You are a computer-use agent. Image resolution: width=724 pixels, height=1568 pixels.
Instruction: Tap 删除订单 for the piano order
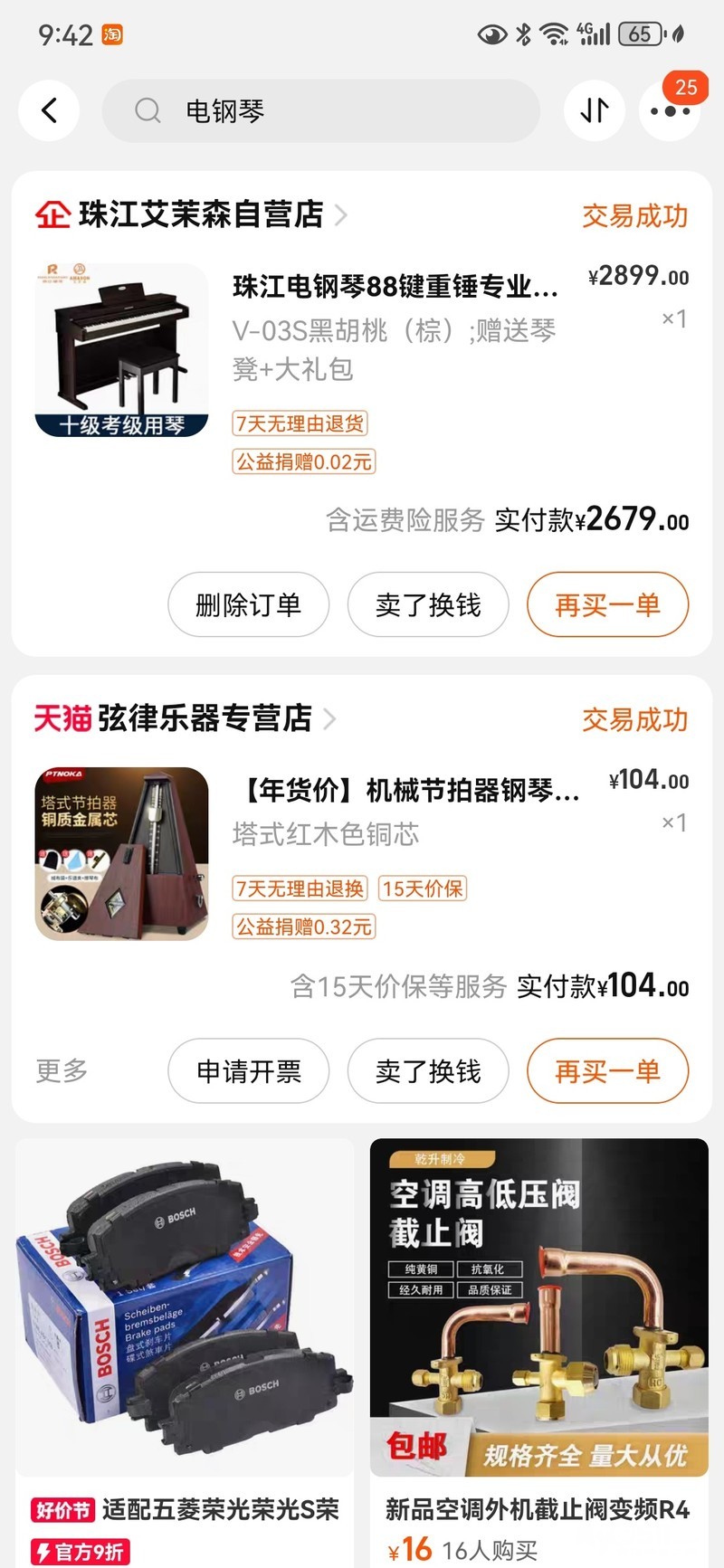[248, 604]
